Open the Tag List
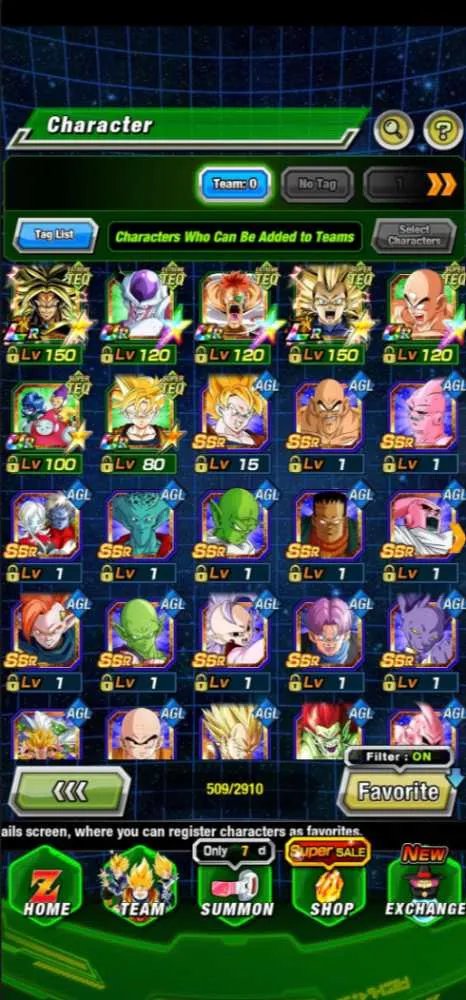This screenshot has height=1000, width=466. (55, 235)
